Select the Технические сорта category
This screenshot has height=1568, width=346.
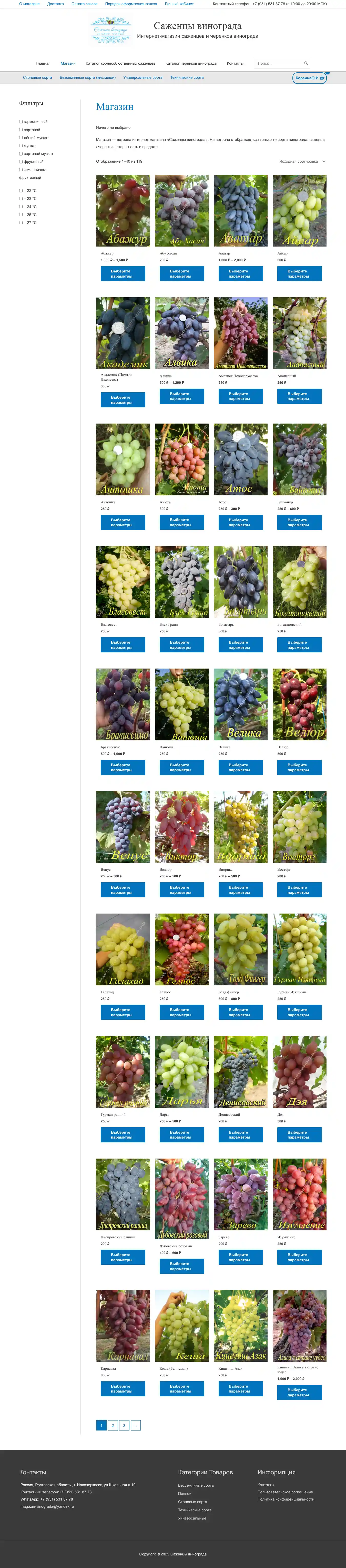pos(187,77)
